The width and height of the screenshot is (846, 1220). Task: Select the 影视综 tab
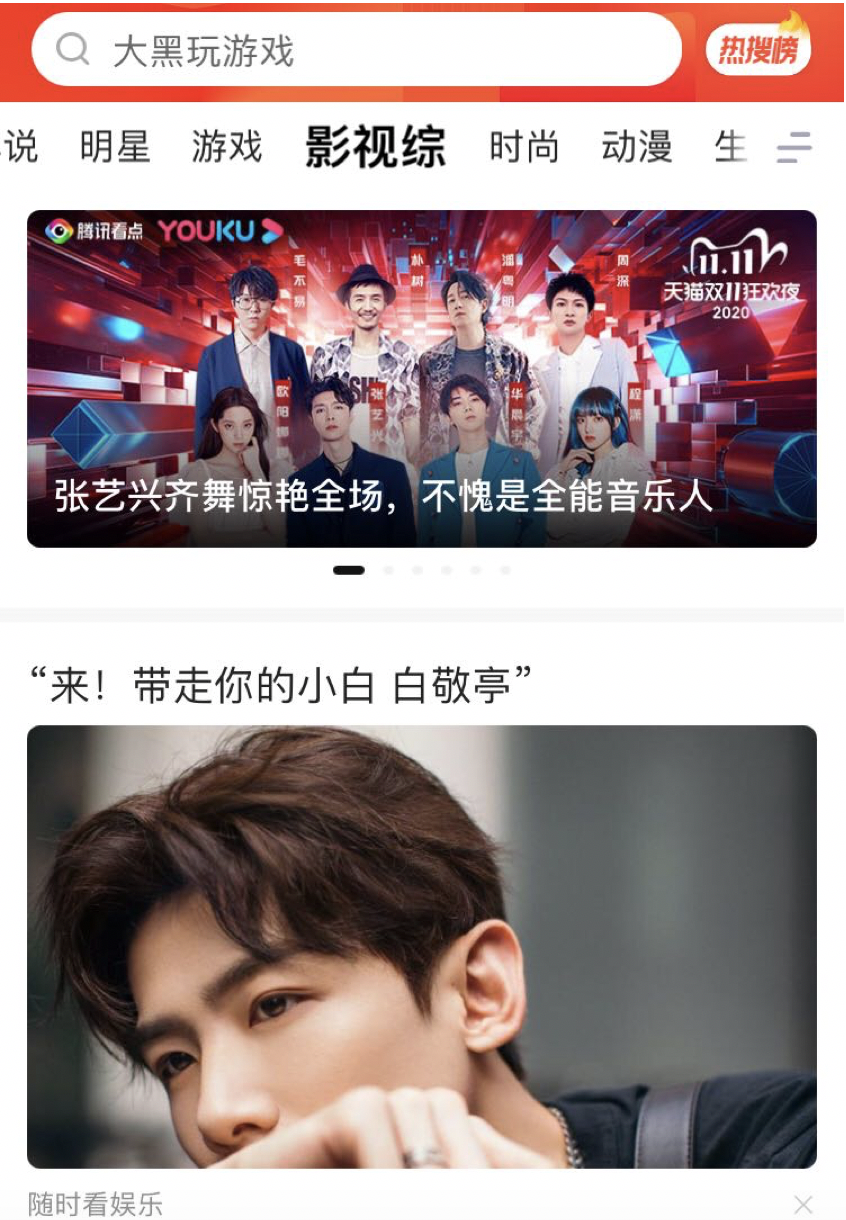pos(375,148)
